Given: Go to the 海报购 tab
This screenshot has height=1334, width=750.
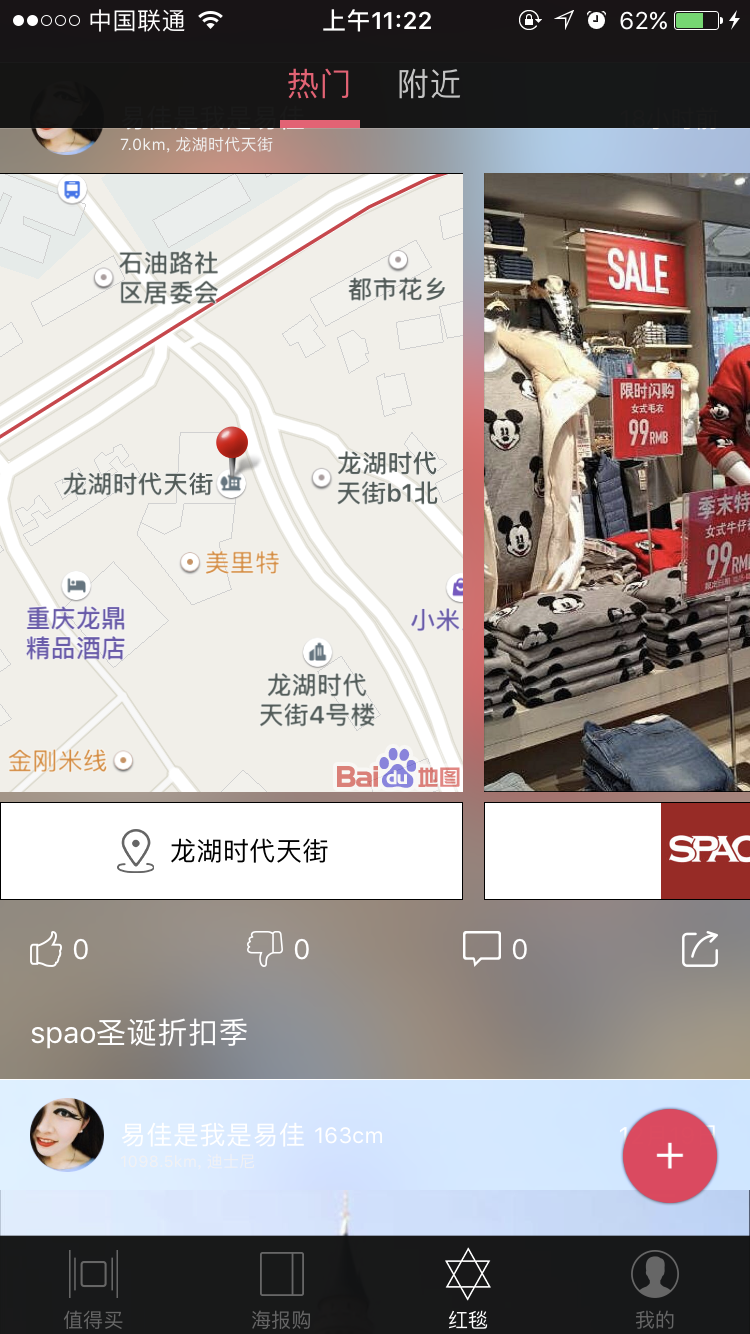Looking at the screenshot, I should 281,1288.
